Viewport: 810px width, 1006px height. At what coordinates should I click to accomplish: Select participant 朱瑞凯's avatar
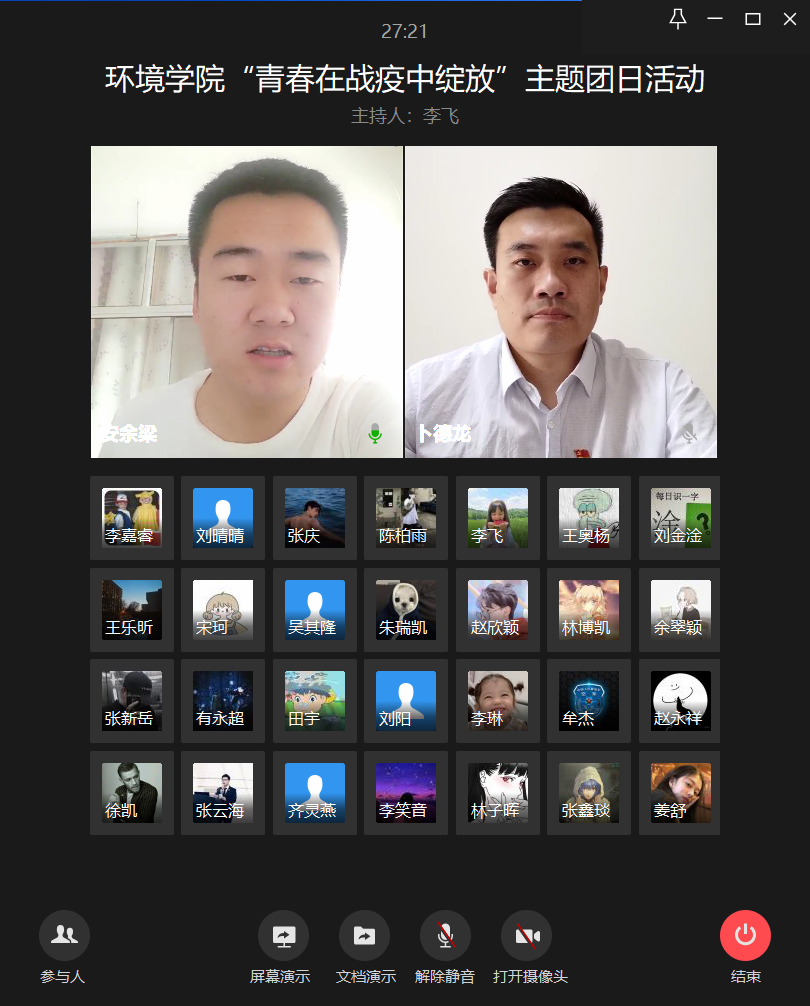coord(406,609)
